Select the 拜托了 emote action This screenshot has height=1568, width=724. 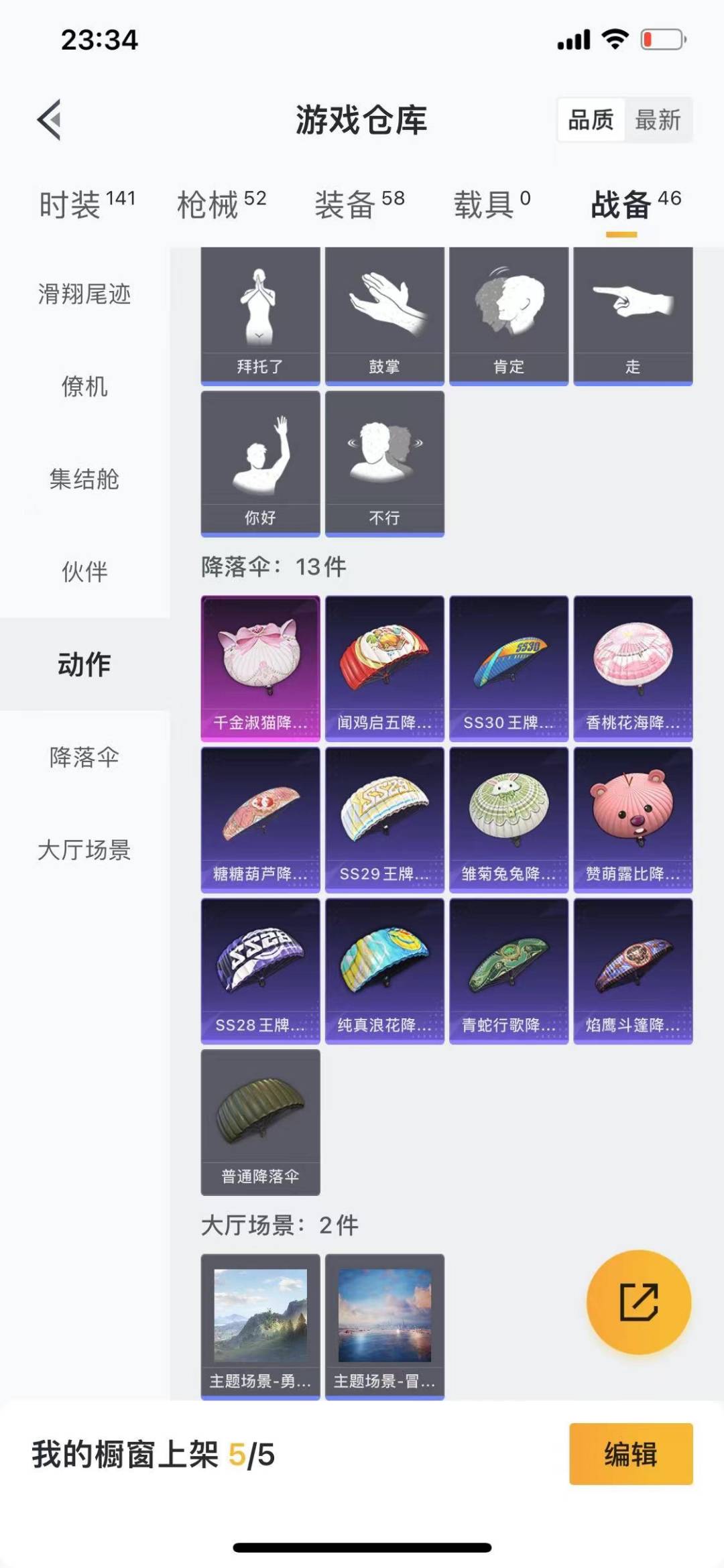pyautogui.click(x=261, y=315)
